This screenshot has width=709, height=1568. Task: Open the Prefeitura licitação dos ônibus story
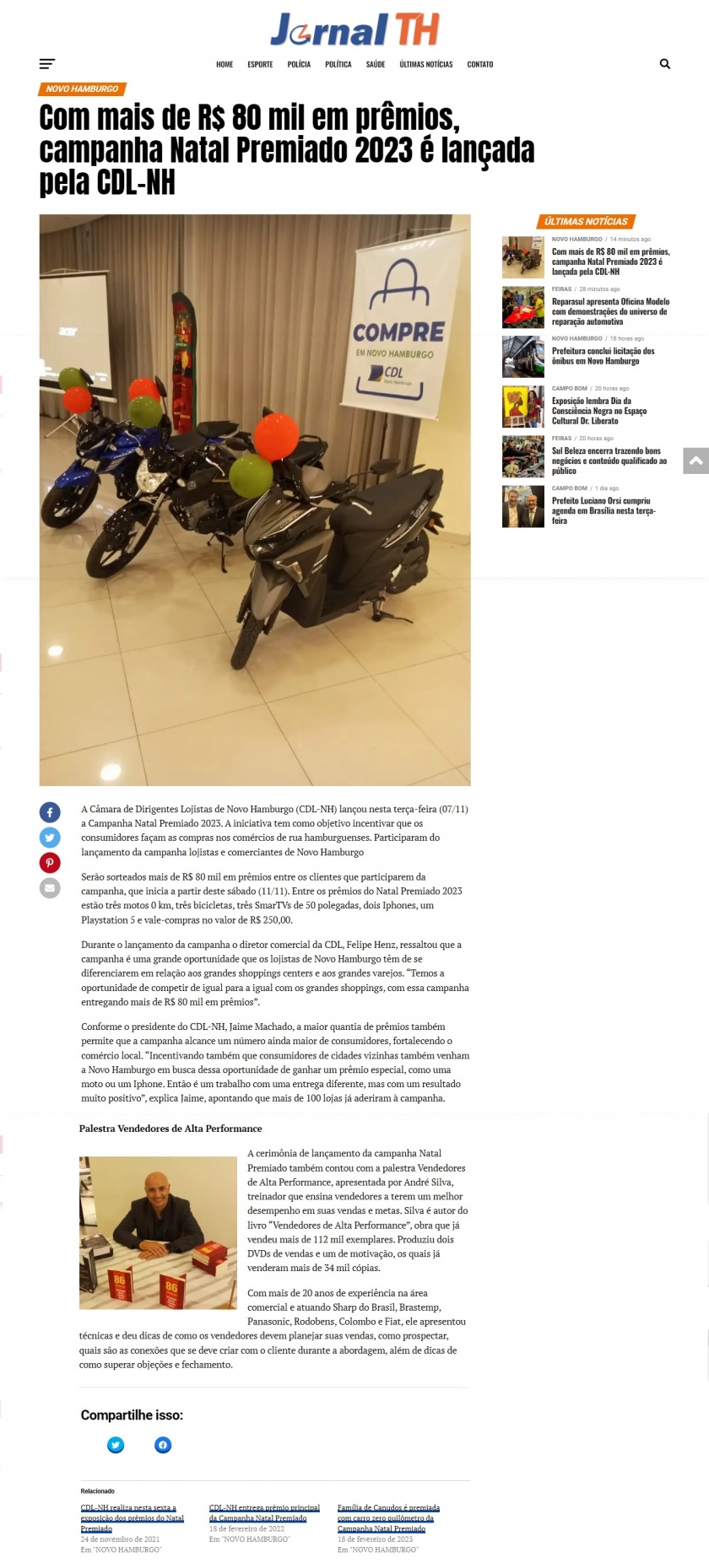tap(603, 356)
